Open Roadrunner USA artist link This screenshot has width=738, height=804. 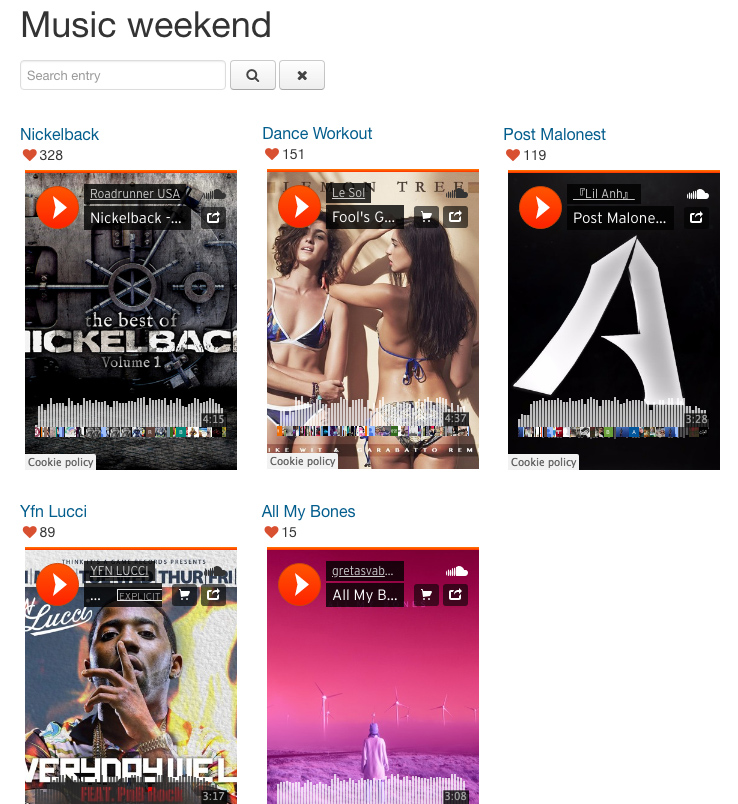click(135, 194)
